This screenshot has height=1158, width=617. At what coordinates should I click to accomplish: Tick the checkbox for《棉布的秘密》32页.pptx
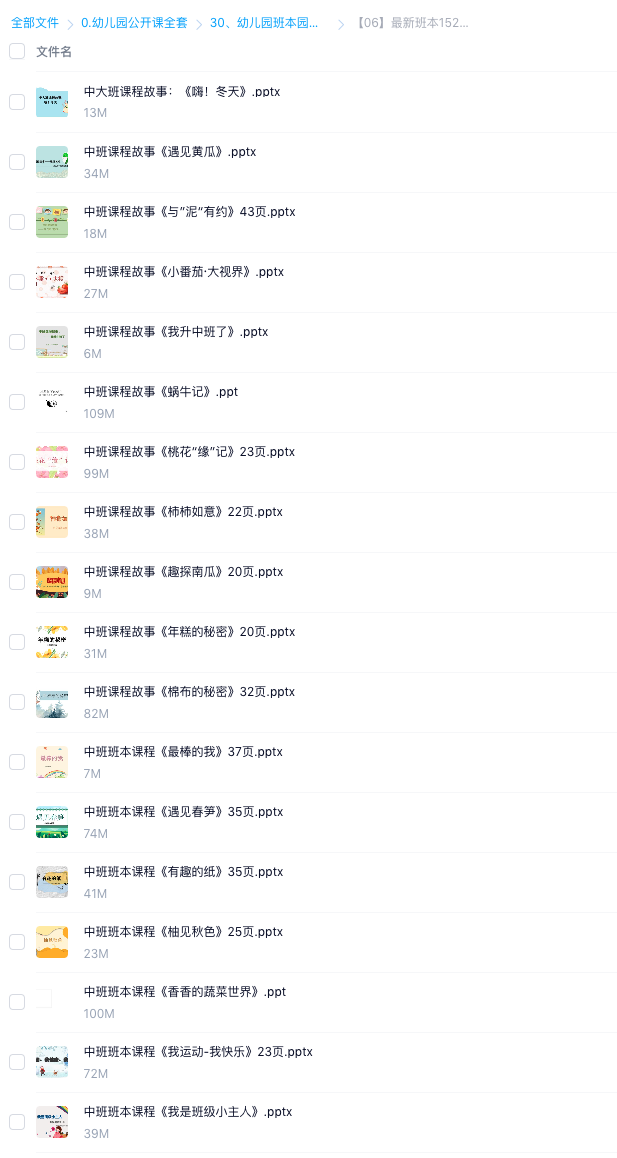pyautogui.click(x=17, y=702)
